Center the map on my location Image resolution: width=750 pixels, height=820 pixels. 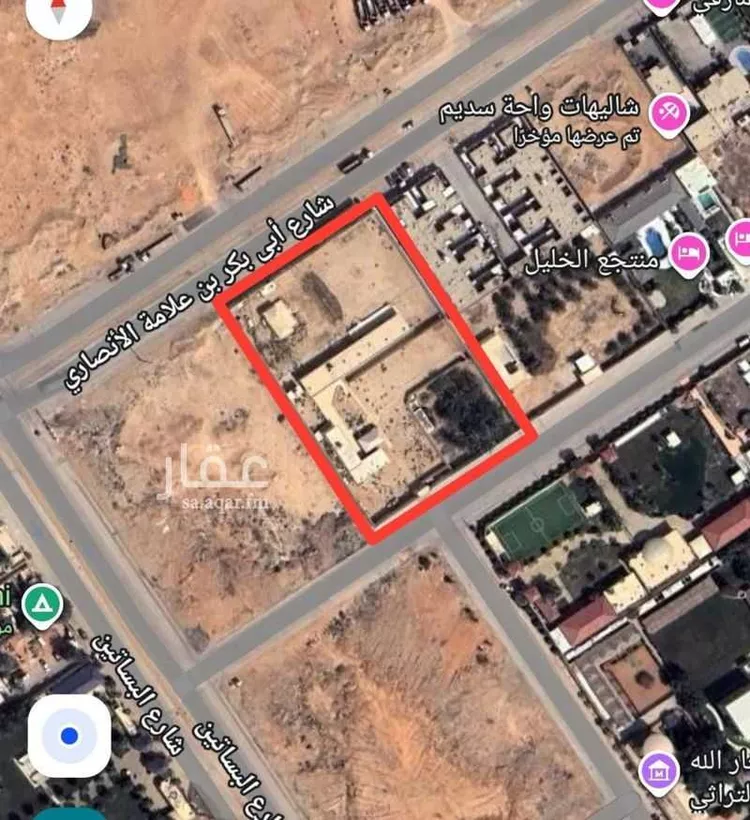coord(69,736)
